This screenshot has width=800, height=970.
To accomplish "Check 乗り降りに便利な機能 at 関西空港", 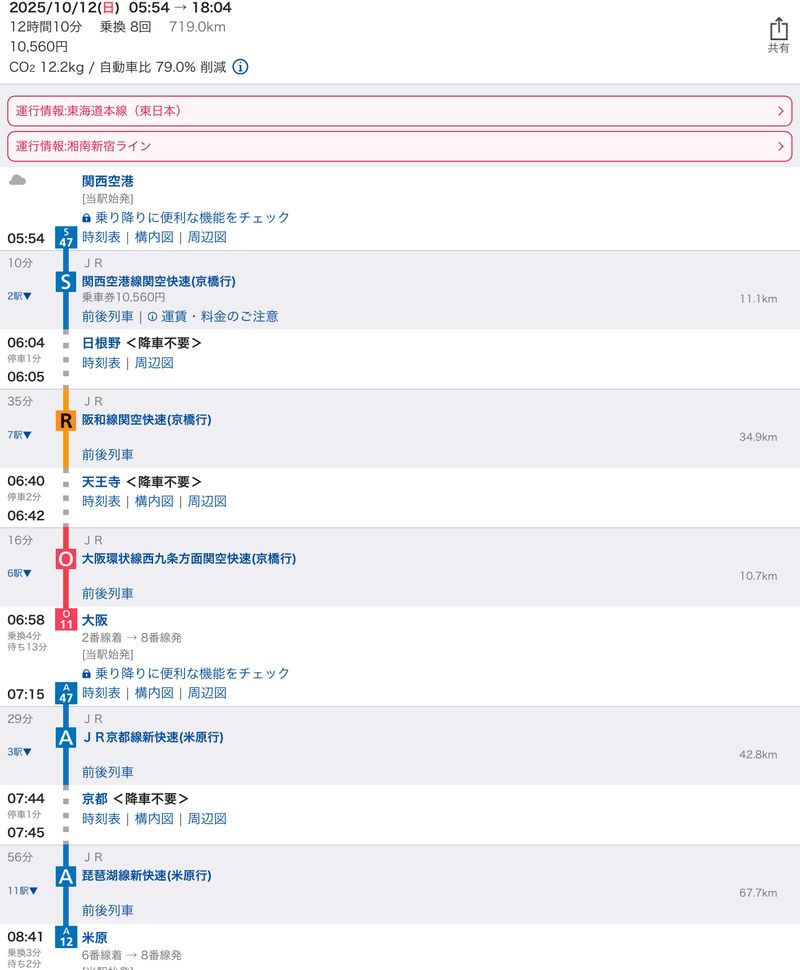I will [191, 217].
